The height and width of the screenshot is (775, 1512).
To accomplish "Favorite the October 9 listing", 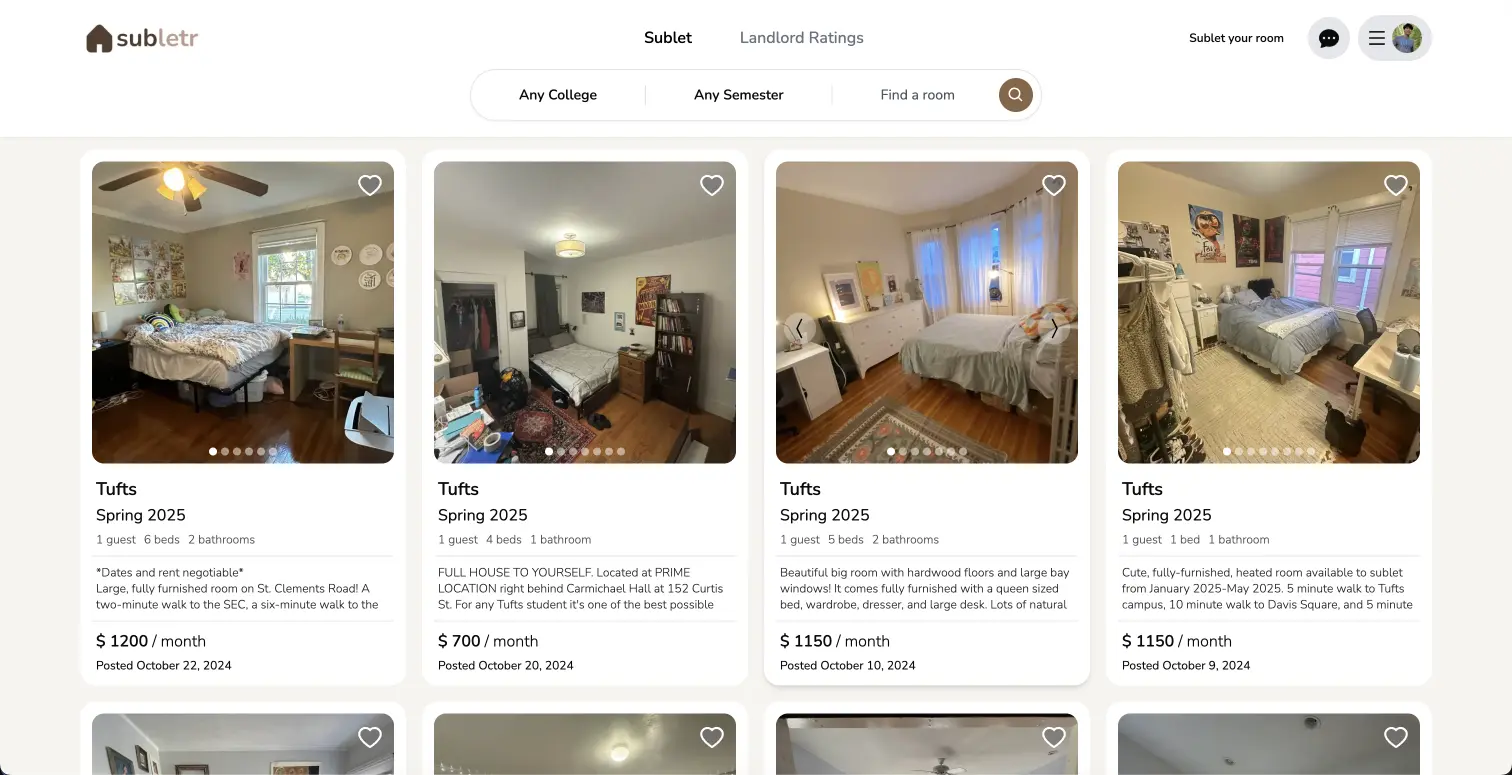I will 1396,185.
